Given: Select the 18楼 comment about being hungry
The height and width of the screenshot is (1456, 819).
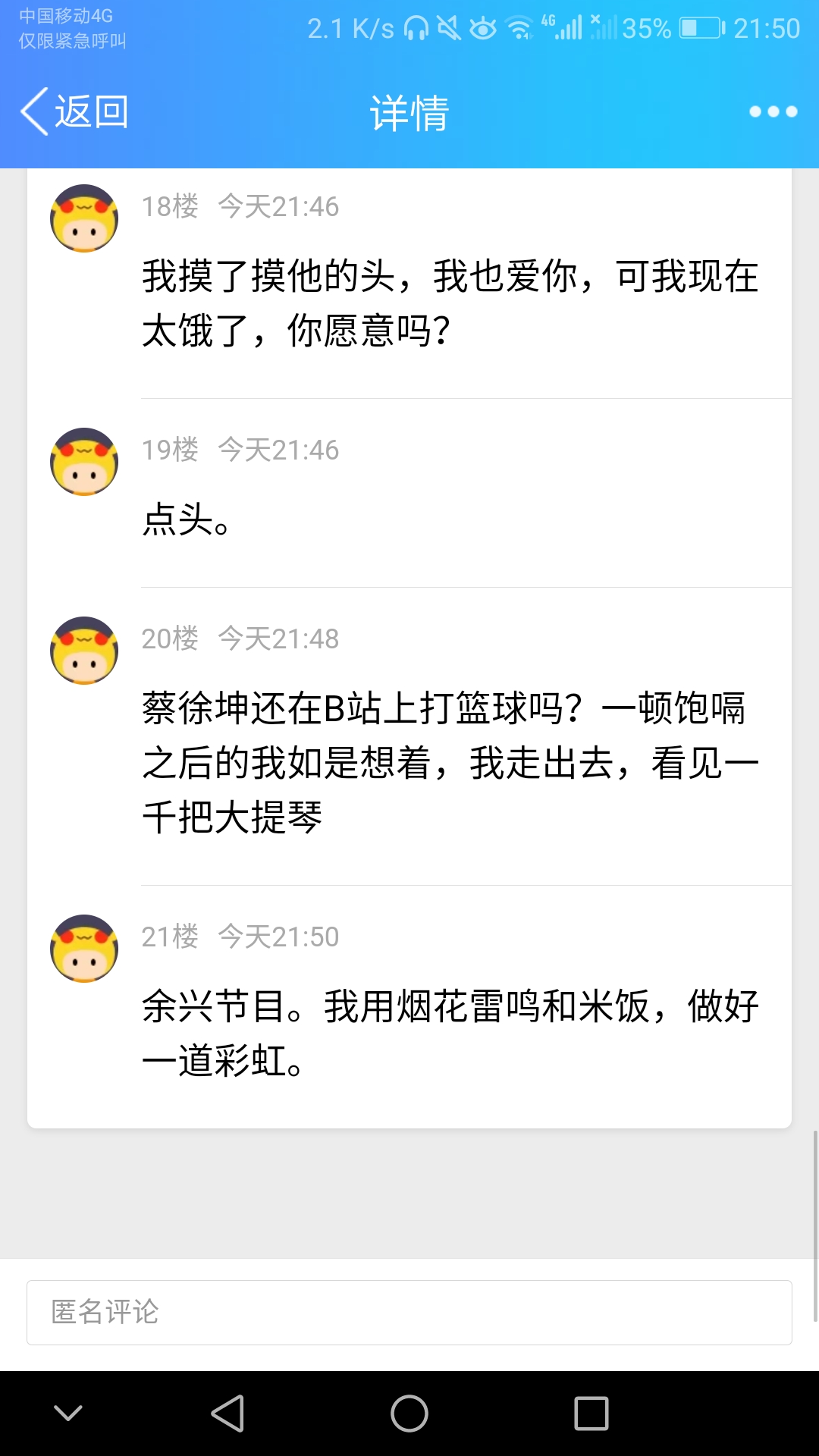Looking at the screenshot, I should (x=450, y=303).
